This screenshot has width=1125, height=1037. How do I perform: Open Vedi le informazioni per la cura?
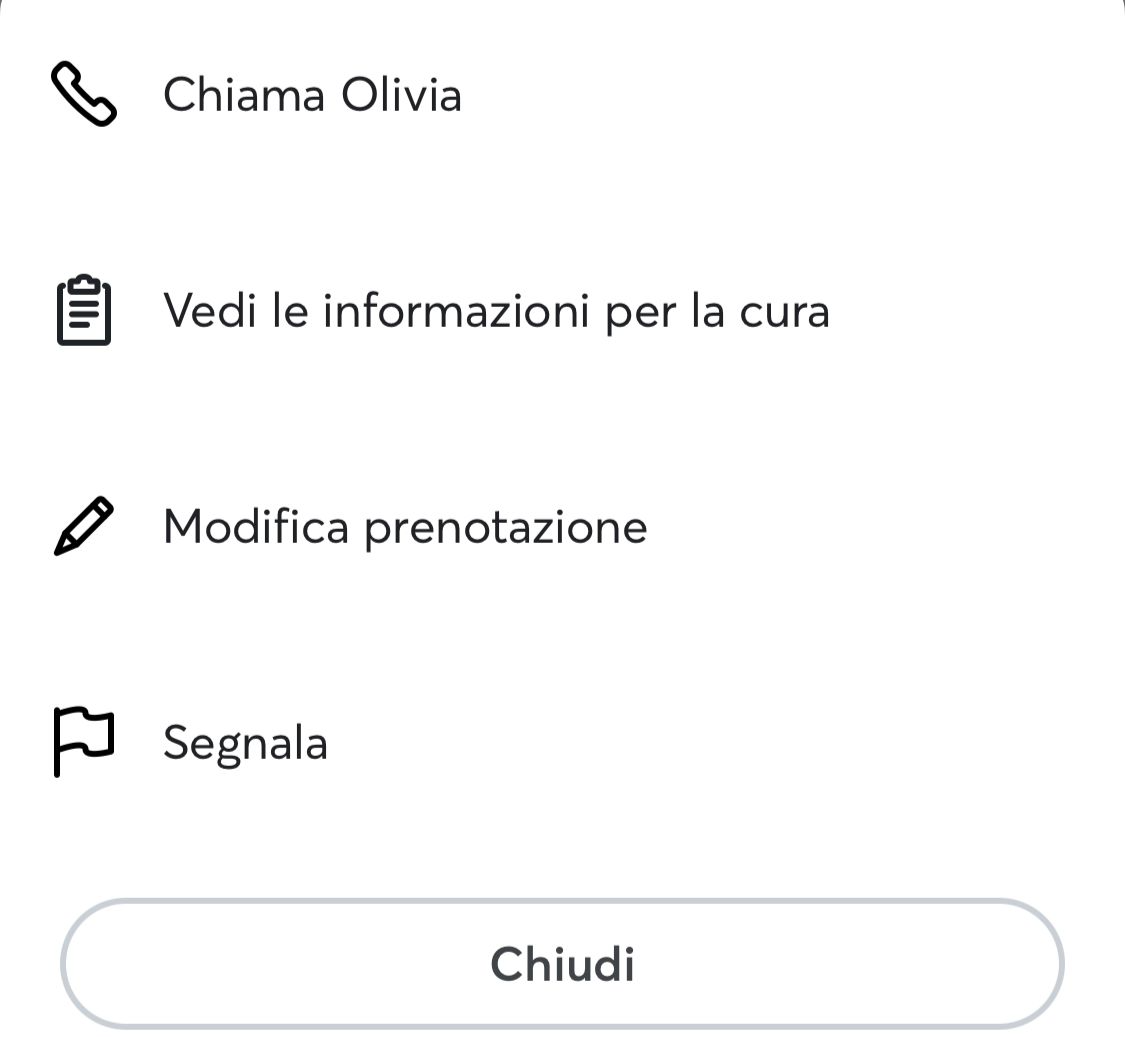[x=495, y=311]
